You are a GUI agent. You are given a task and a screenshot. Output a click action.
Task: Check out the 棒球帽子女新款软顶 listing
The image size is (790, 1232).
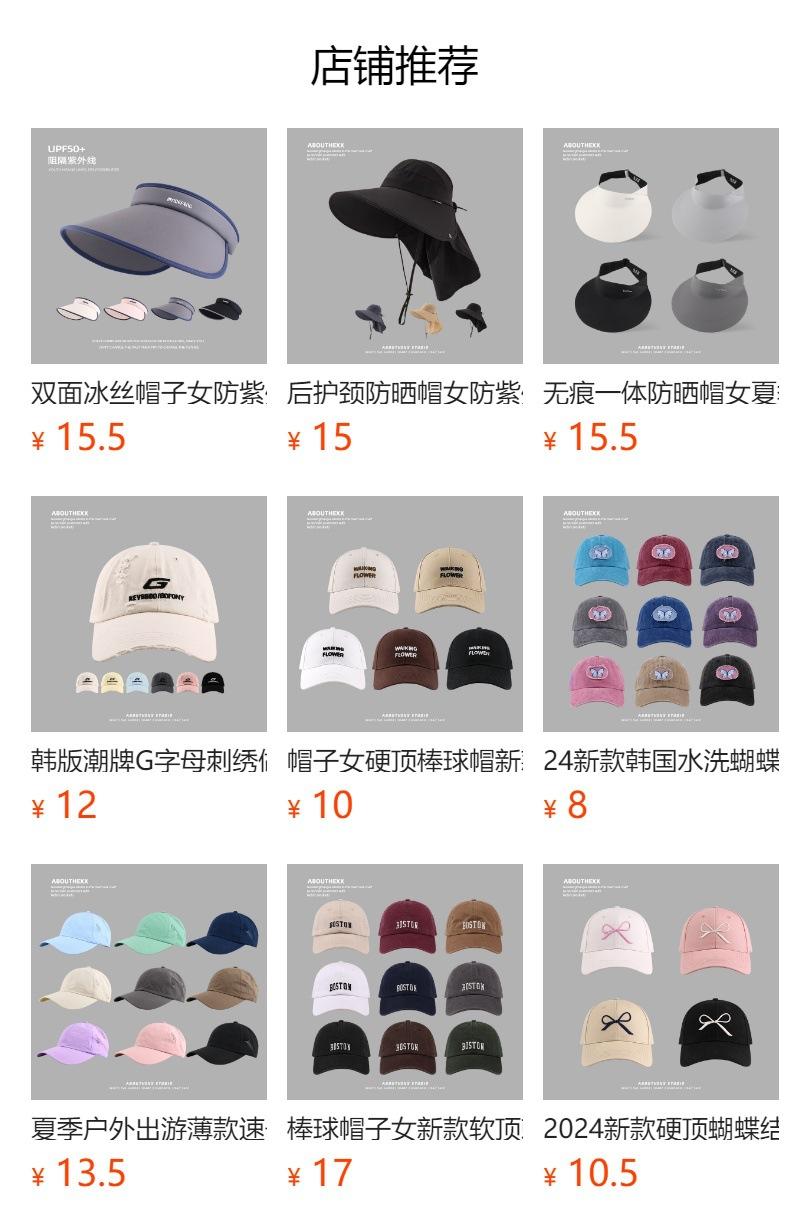click(405, 982)
